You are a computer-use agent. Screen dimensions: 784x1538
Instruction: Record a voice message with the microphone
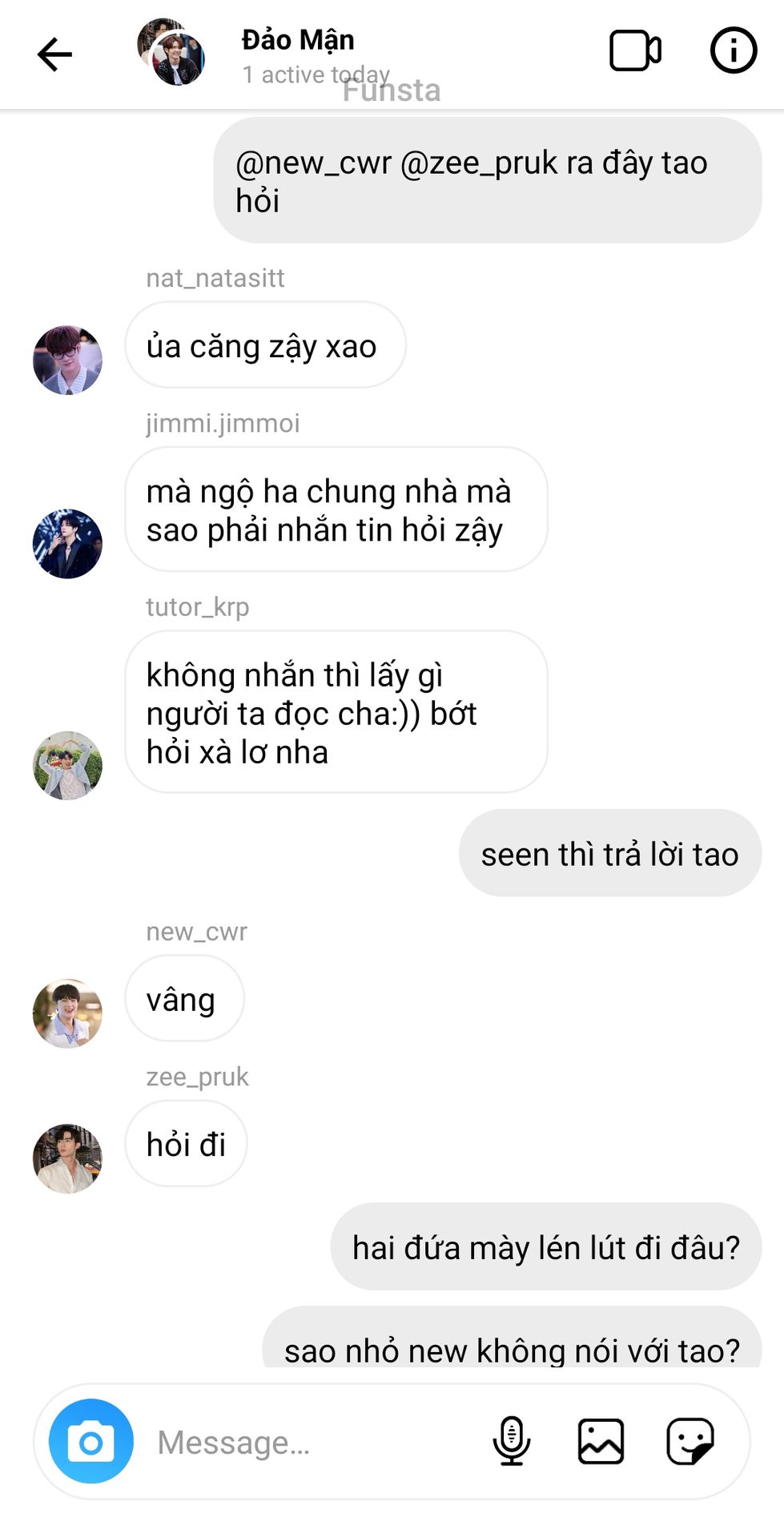[x=511, y=1441]
